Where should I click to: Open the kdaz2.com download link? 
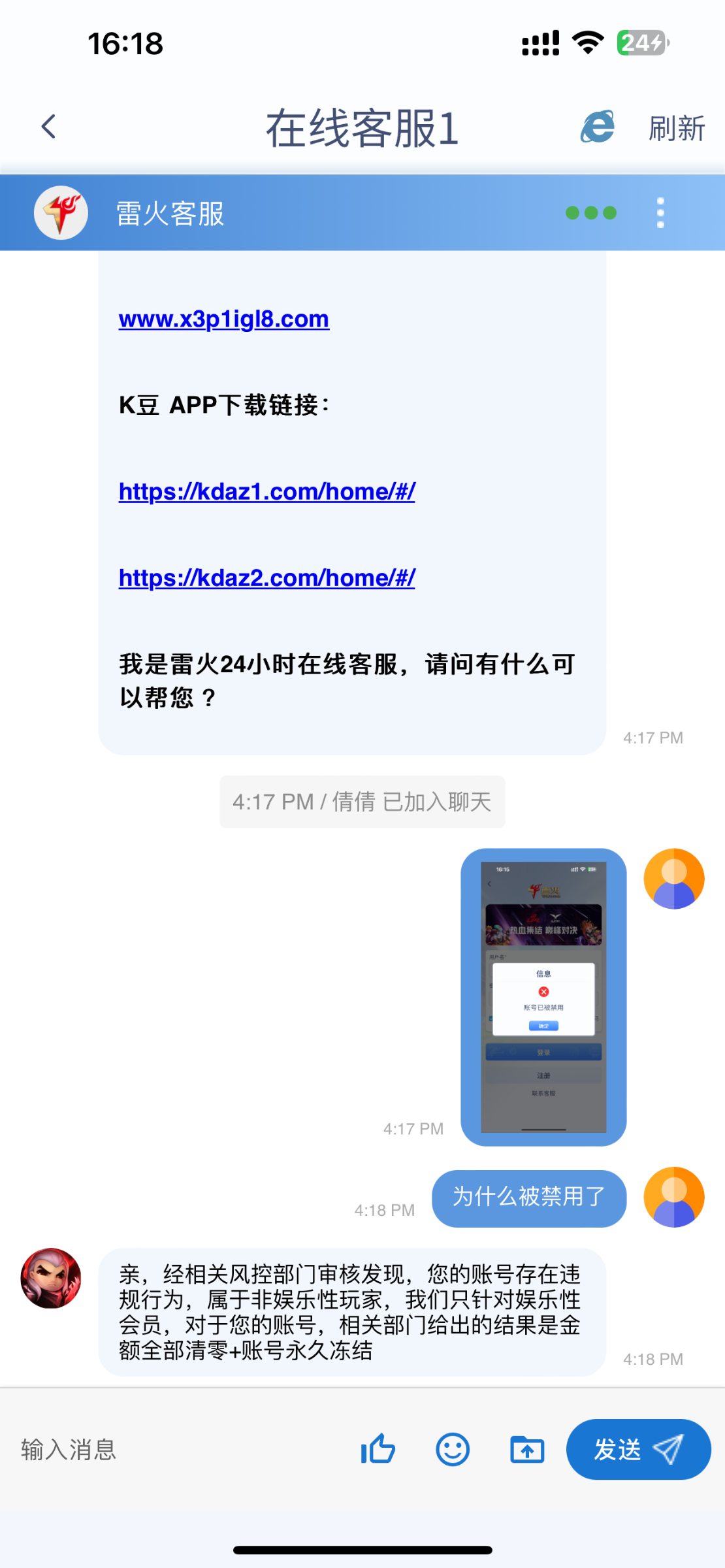[266, 578]
